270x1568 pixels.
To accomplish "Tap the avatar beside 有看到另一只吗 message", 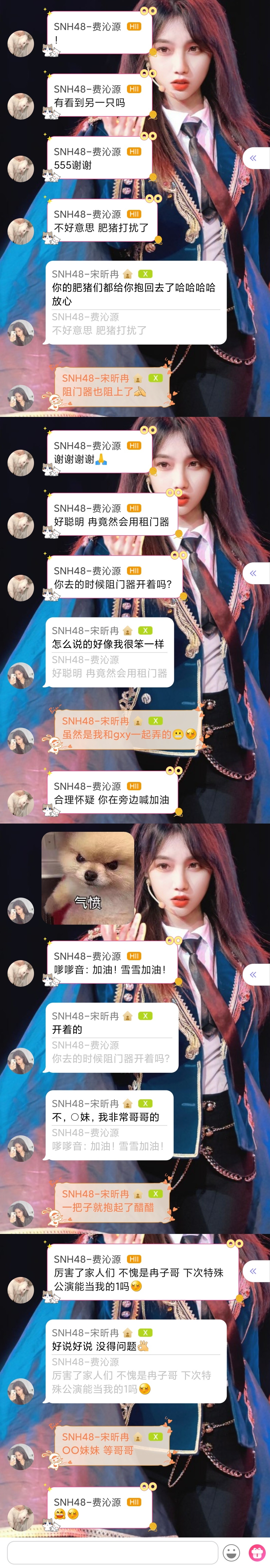I will pyautogui.click(x=21, y=106).
